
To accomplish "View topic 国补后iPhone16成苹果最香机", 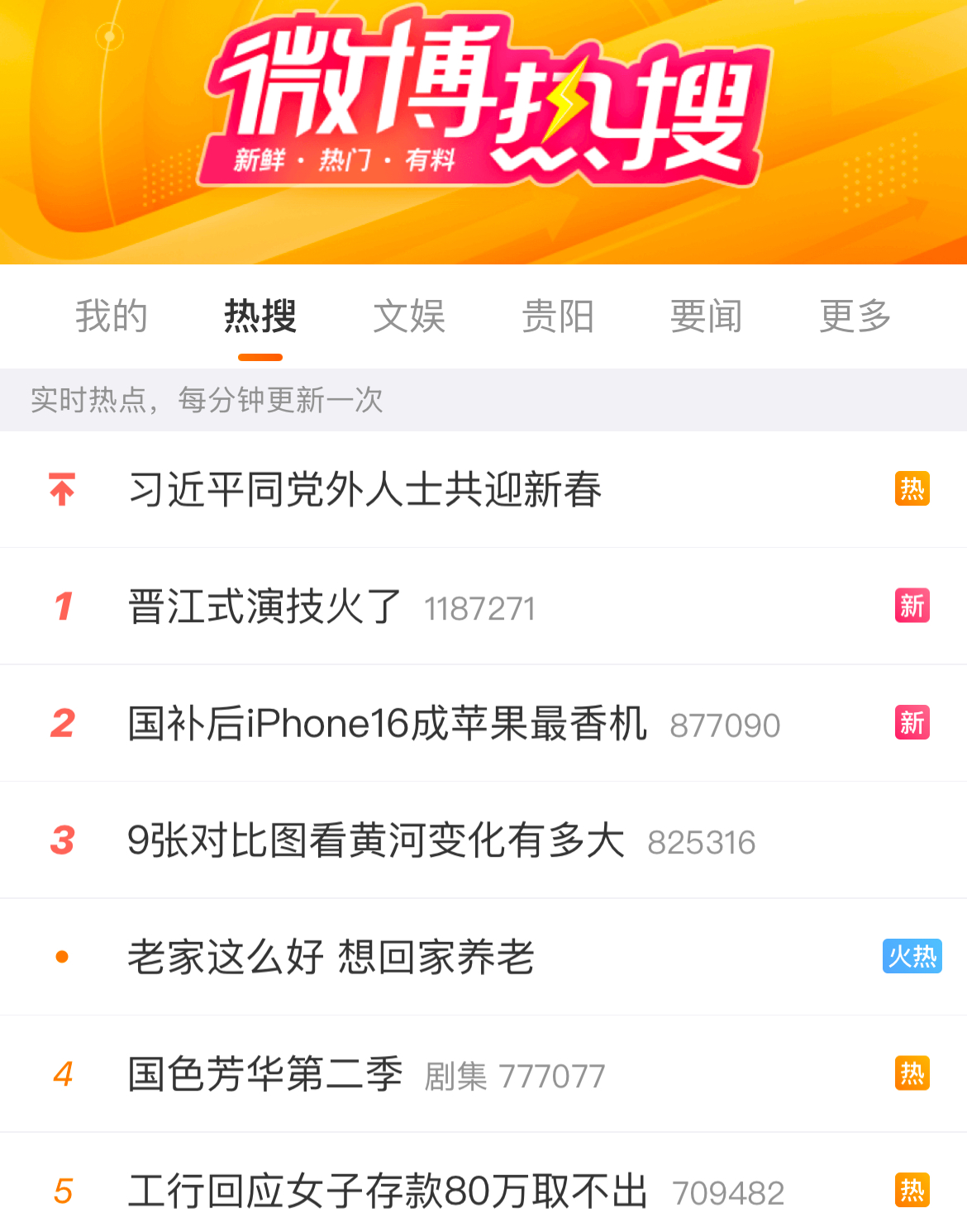I will [387, 724].
